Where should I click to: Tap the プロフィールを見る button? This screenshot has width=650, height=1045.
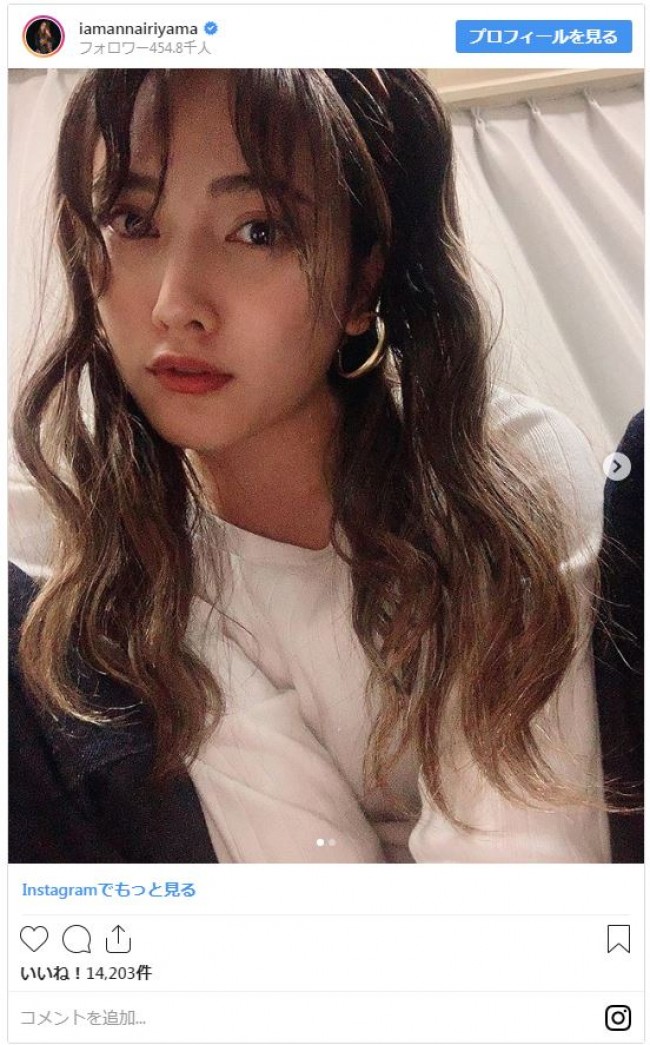543,37
